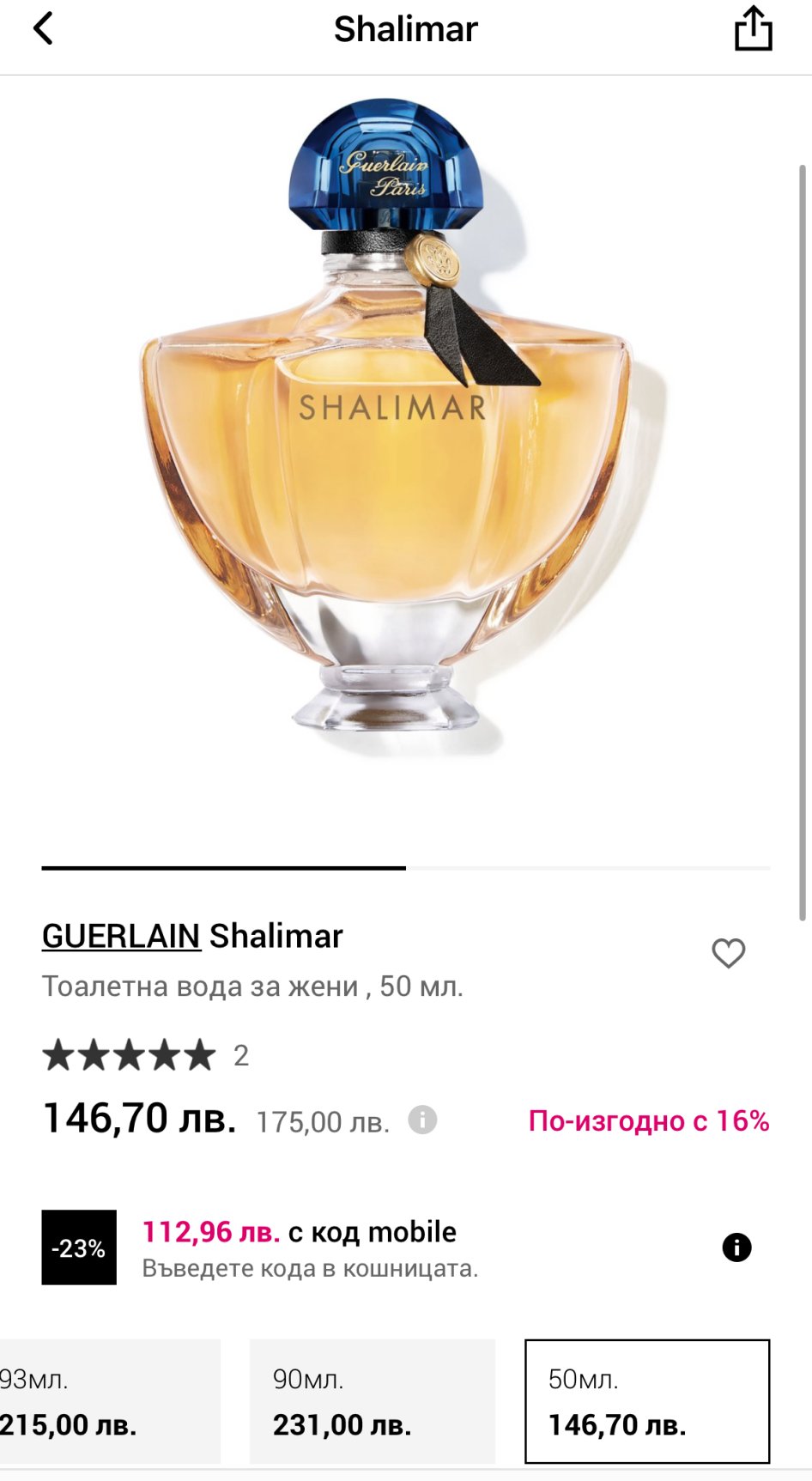Go back from the Shalimar page

tap(43, 28)
